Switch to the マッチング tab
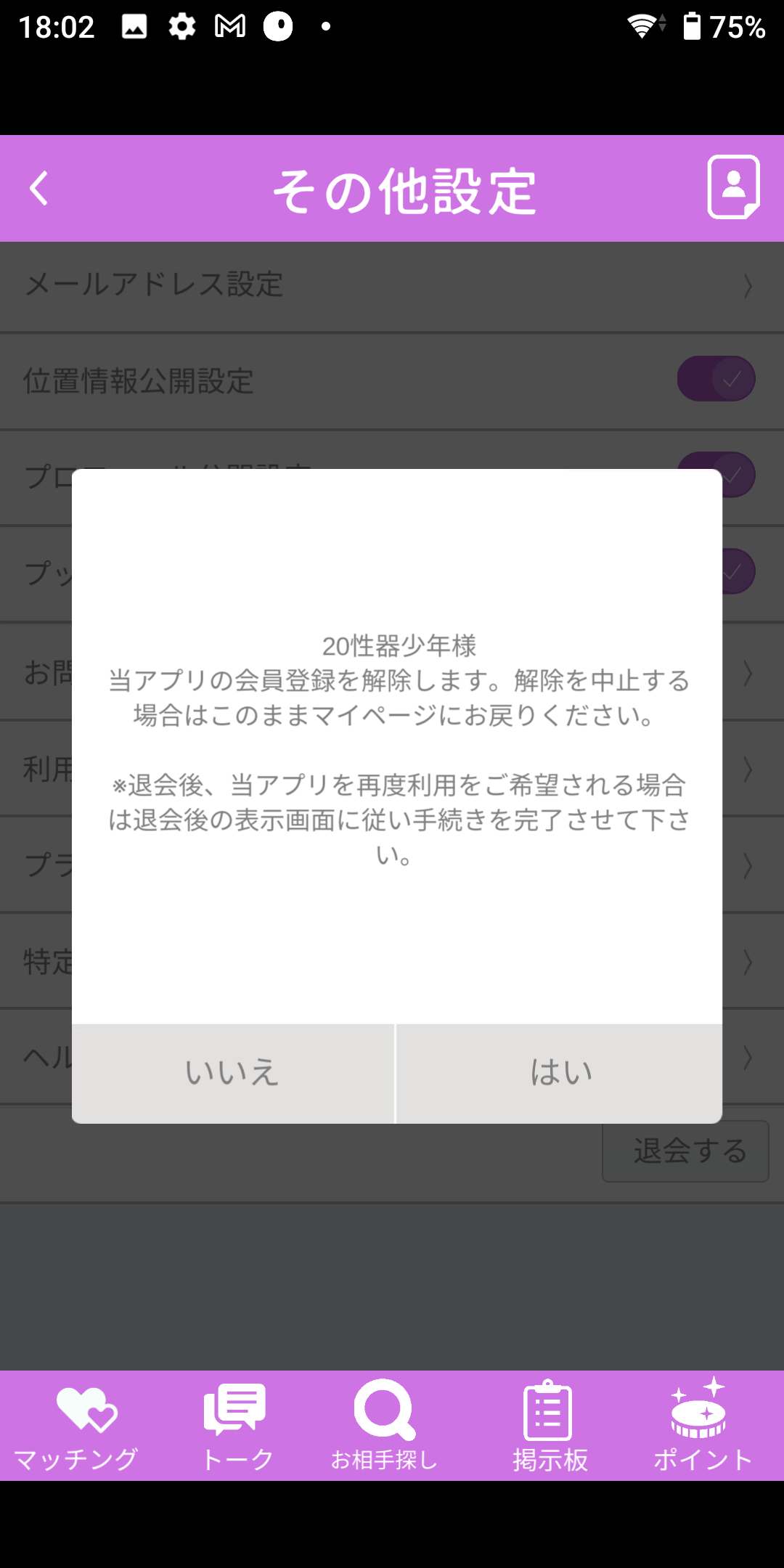The image size is (784, 1568). 76,1426
